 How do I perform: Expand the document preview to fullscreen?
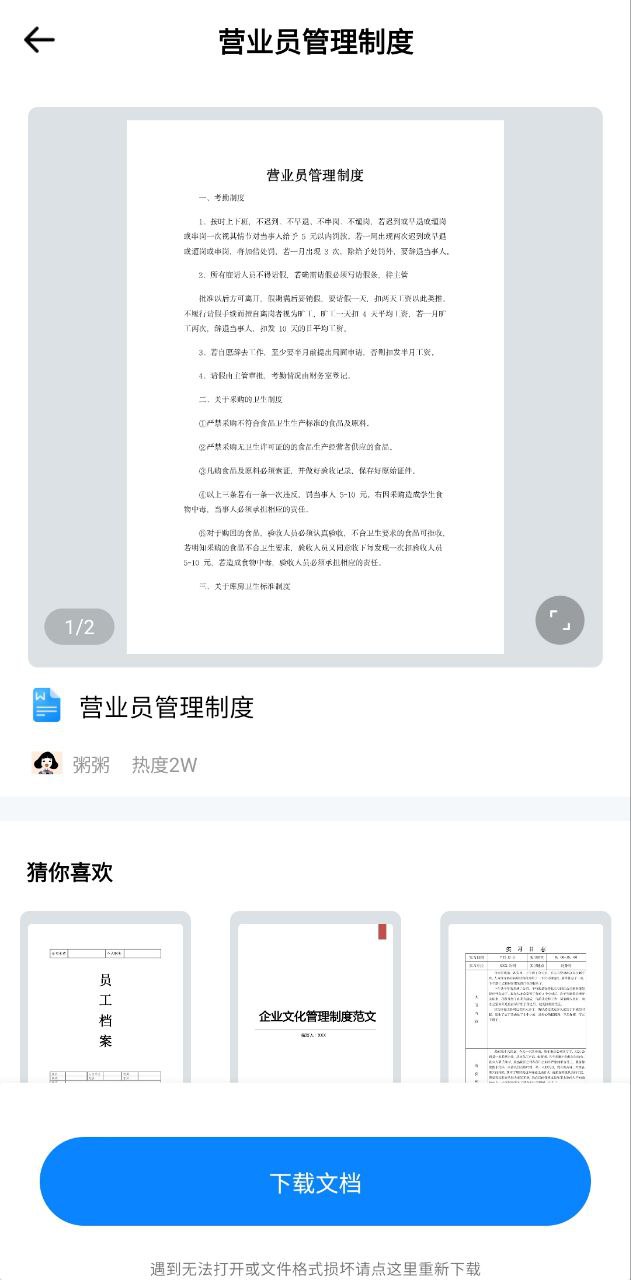(x=560, y=621)
